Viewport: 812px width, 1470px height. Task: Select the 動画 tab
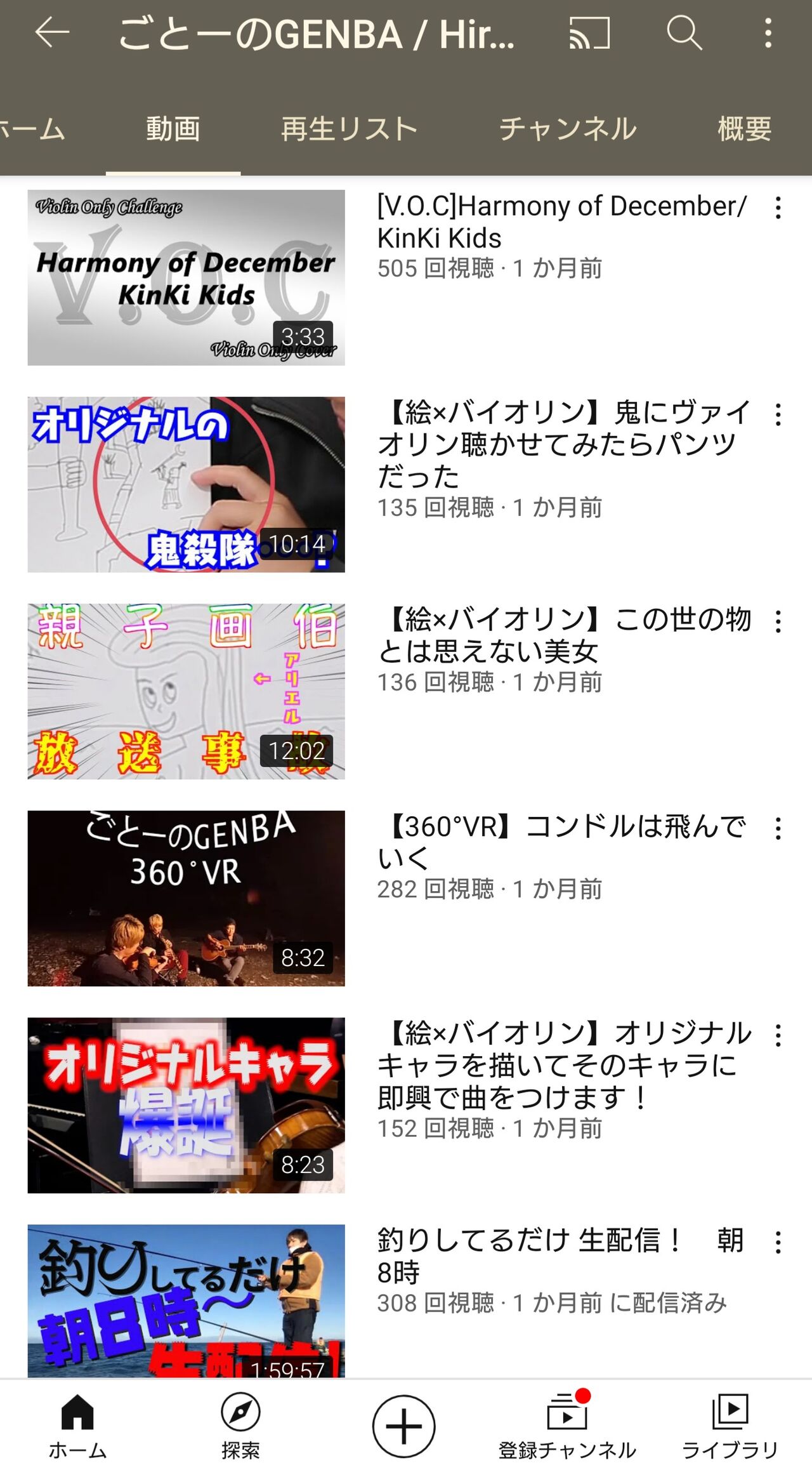click(173, 129)
